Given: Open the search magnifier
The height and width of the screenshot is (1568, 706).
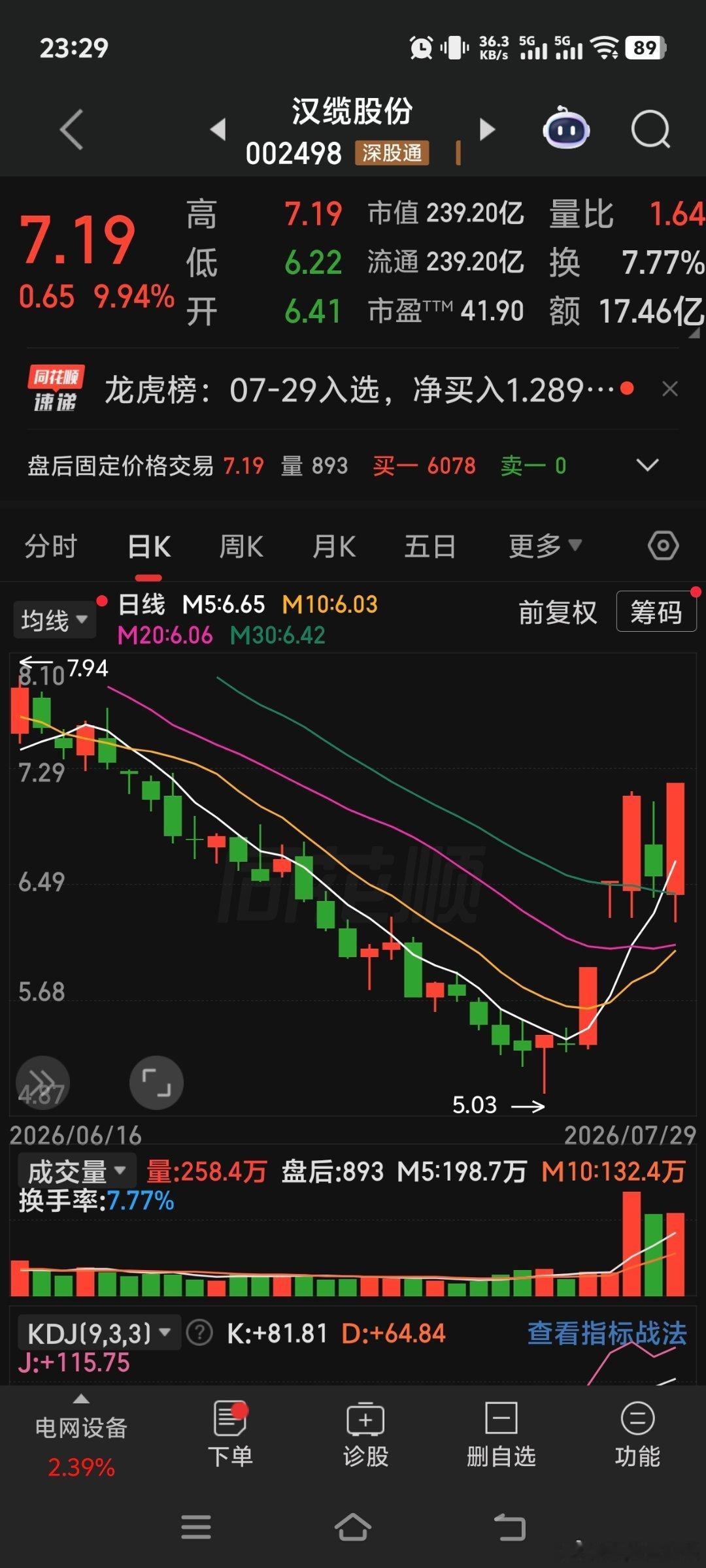Looking at the screenshot, I should (x=651, y=129).
